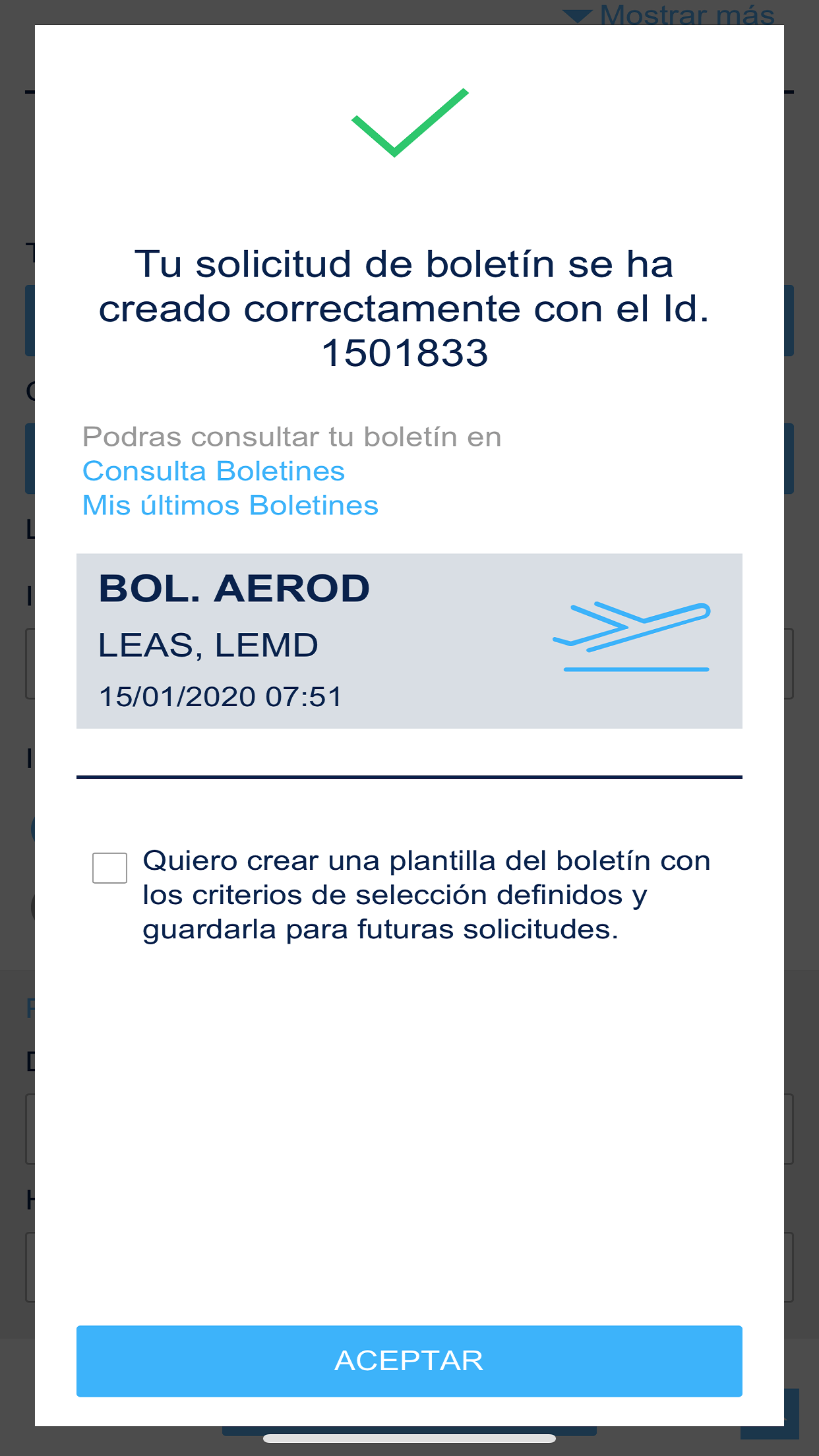Open the Consulta Boletines link
The image size is (819, 1456).
[x=214, y=471]
